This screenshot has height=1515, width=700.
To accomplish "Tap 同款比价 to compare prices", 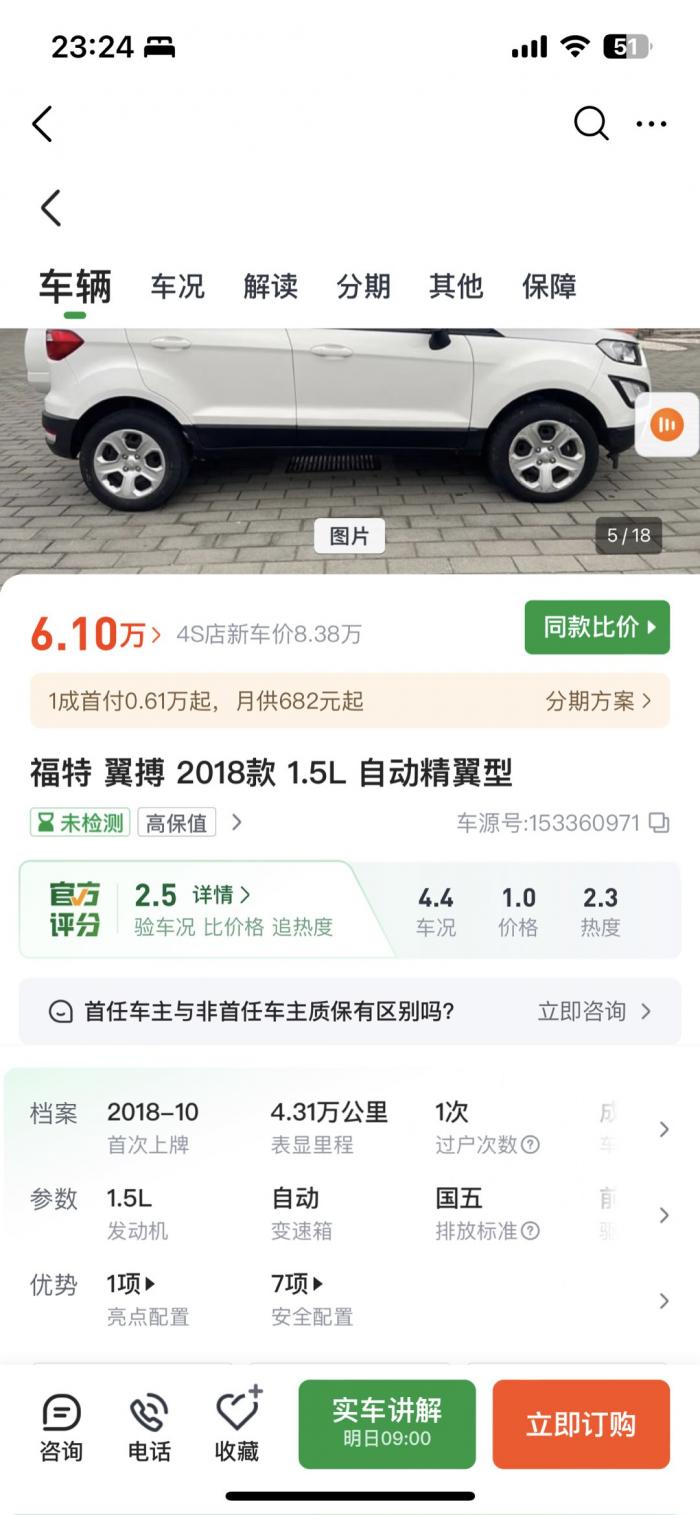I will coord(597,628).
